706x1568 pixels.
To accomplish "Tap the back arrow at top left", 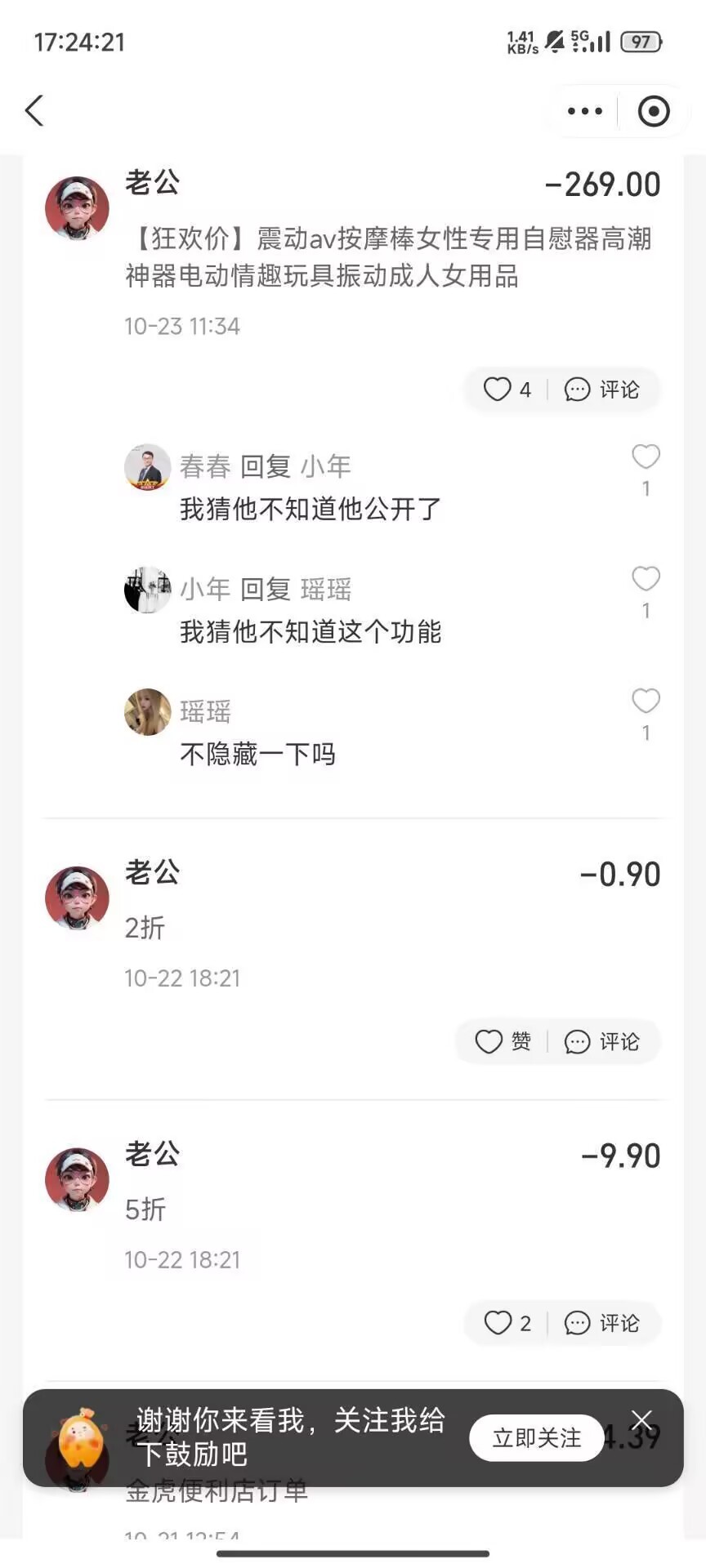I will tap(34, 111).
